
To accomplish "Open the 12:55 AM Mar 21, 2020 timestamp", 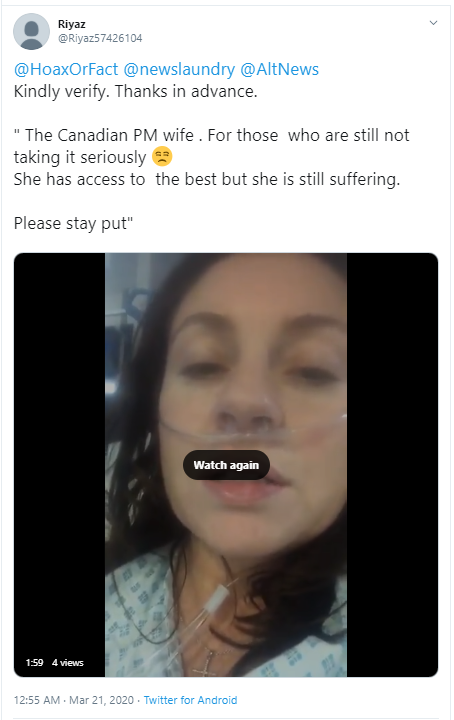I will tap(74, 700).
